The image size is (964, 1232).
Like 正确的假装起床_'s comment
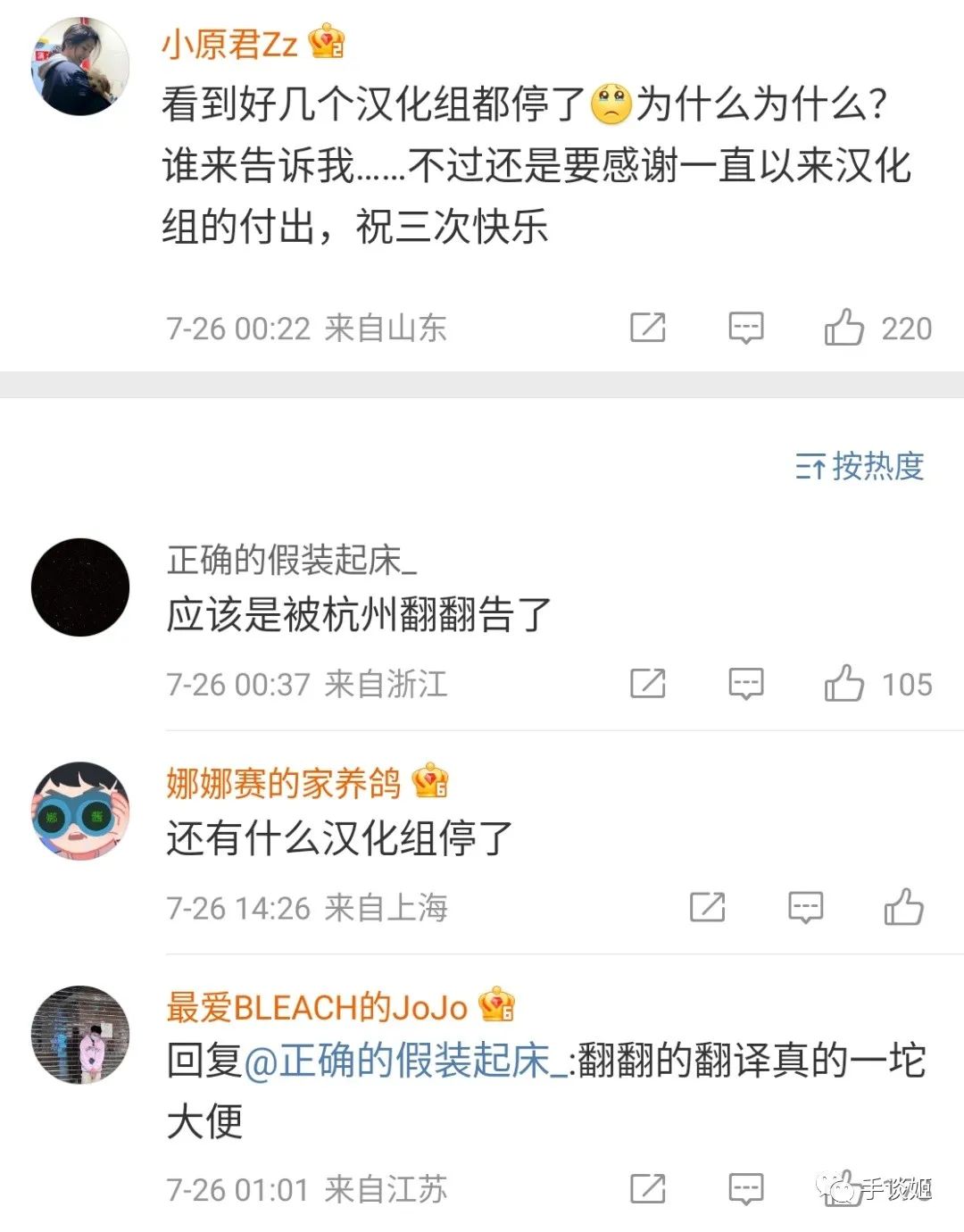pos(843,685)
